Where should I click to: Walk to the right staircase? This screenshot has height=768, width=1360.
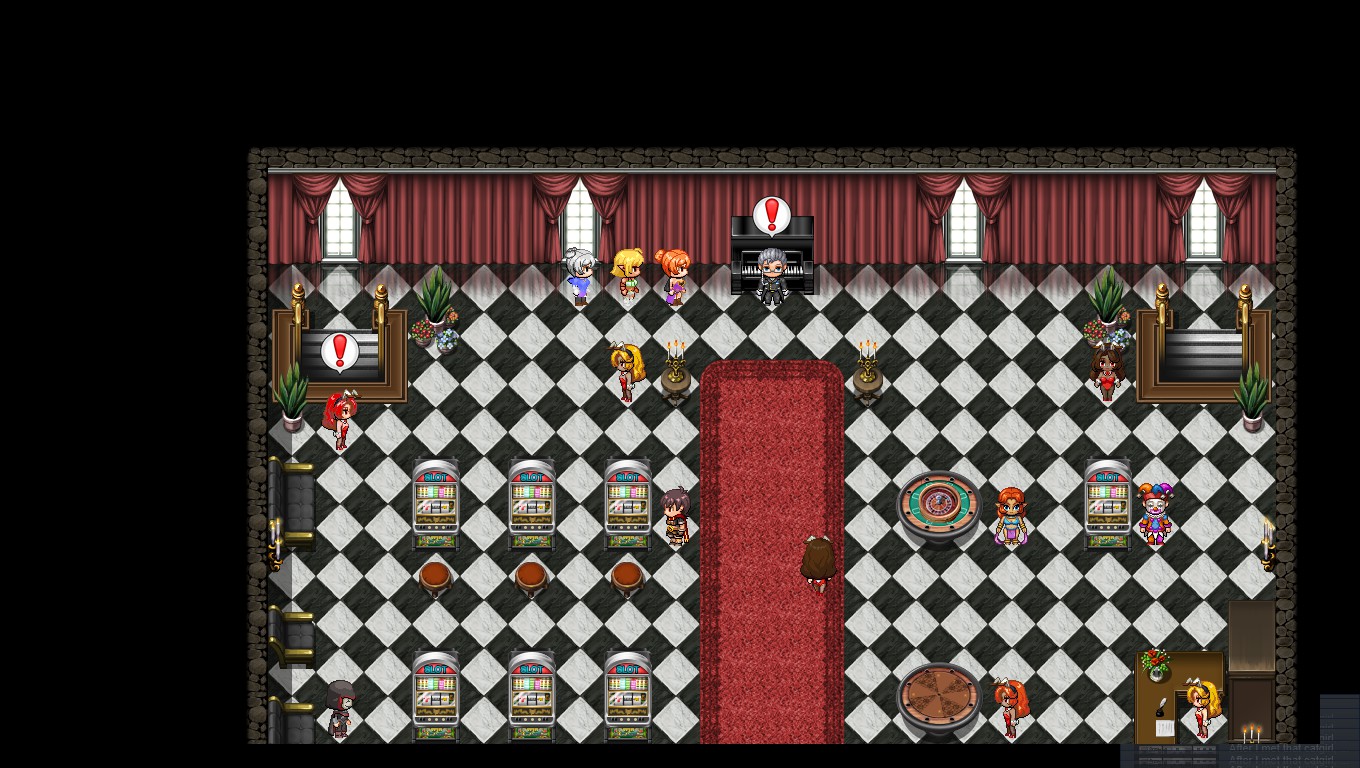(1202, 355)
